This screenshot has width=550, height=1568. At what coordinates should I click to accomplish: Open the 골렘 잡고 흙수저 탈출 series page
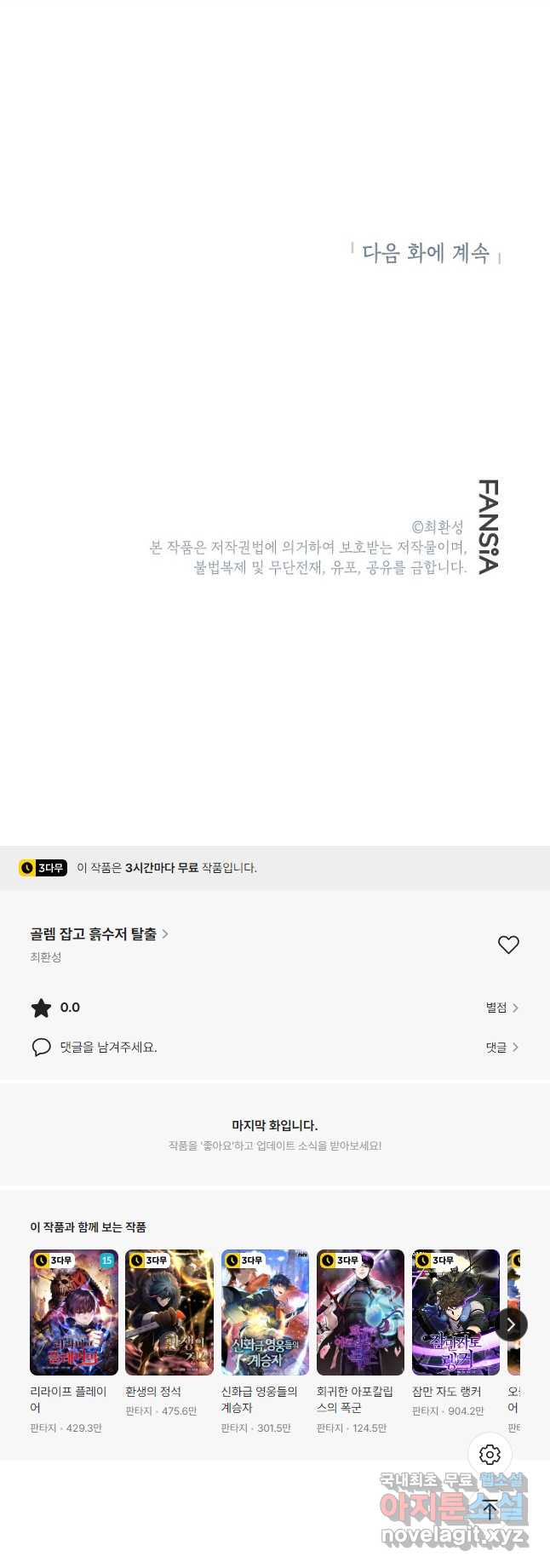(99, 934)
